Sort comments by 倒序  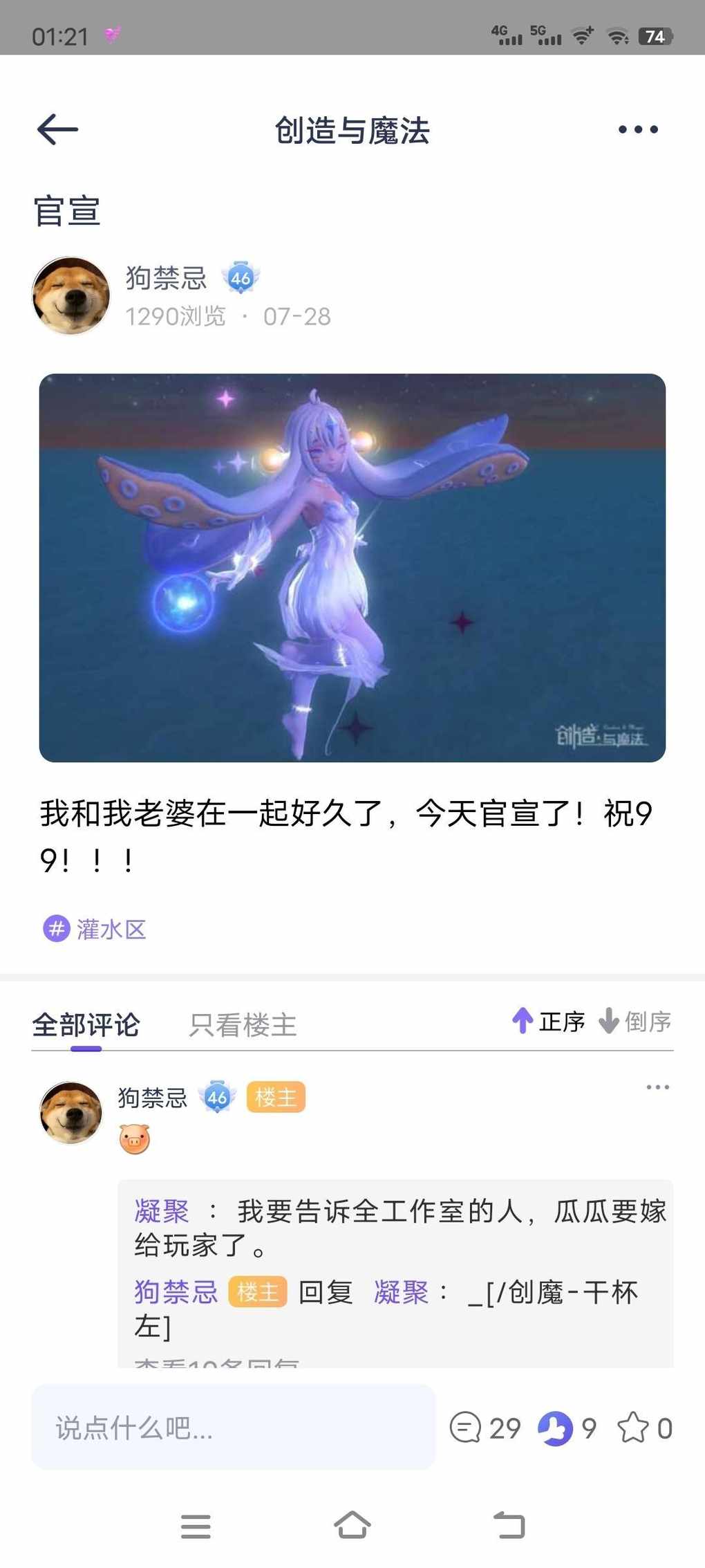[634, 1022]
